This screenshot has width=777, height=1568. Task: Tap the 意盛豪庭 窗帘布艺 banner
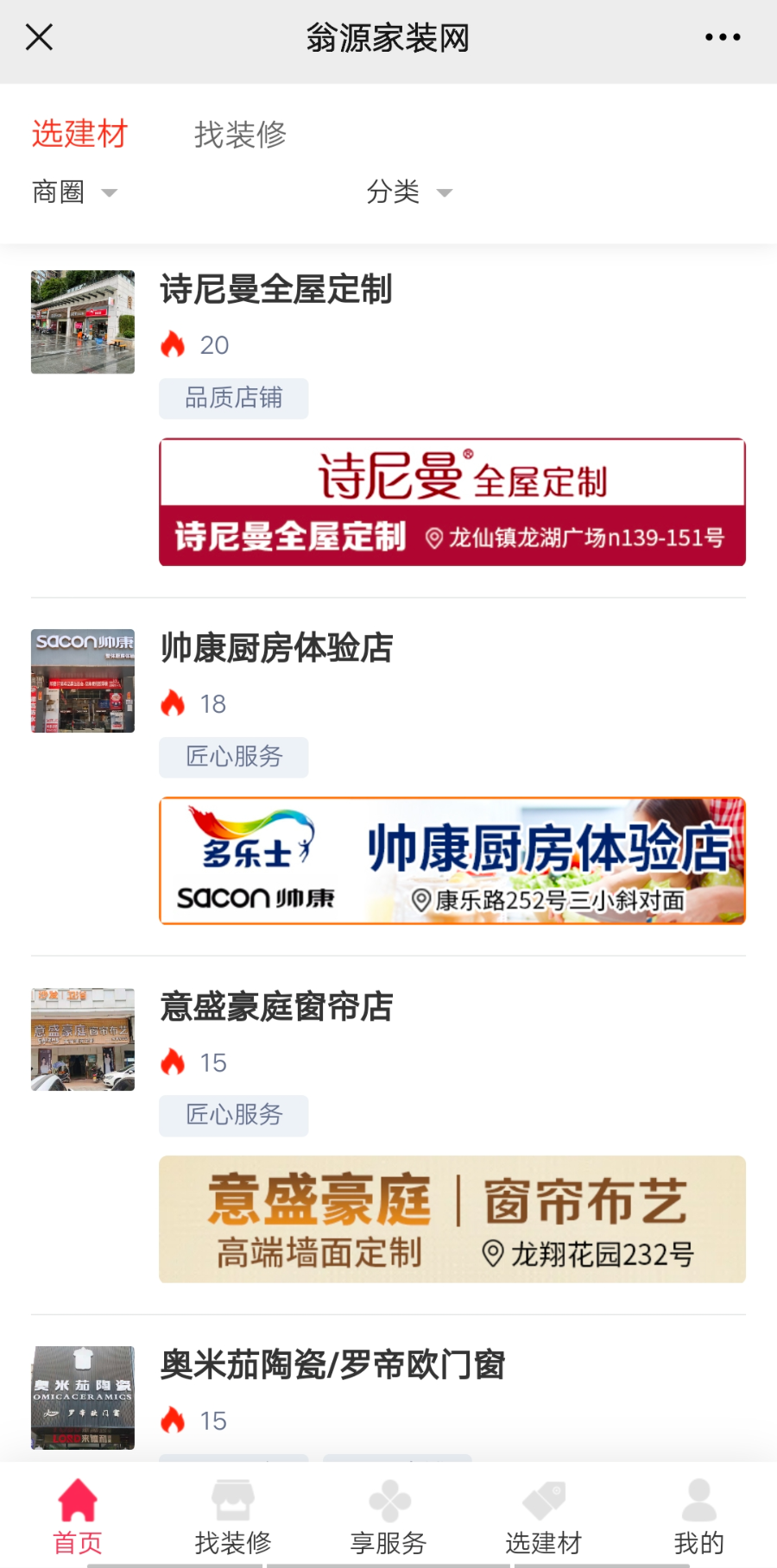point(452,1219)
